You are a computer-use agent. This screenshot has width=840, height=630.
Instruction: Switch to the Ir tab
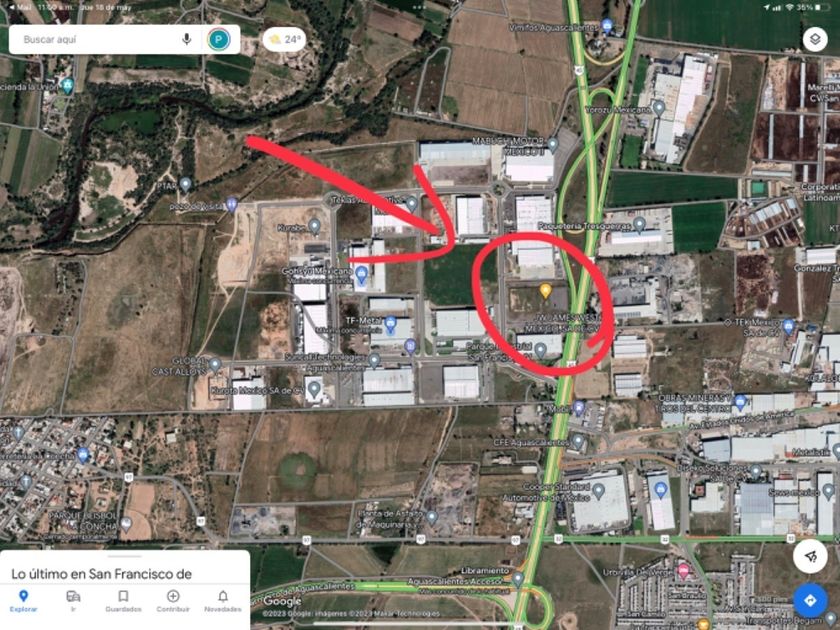tap(73, 600)
